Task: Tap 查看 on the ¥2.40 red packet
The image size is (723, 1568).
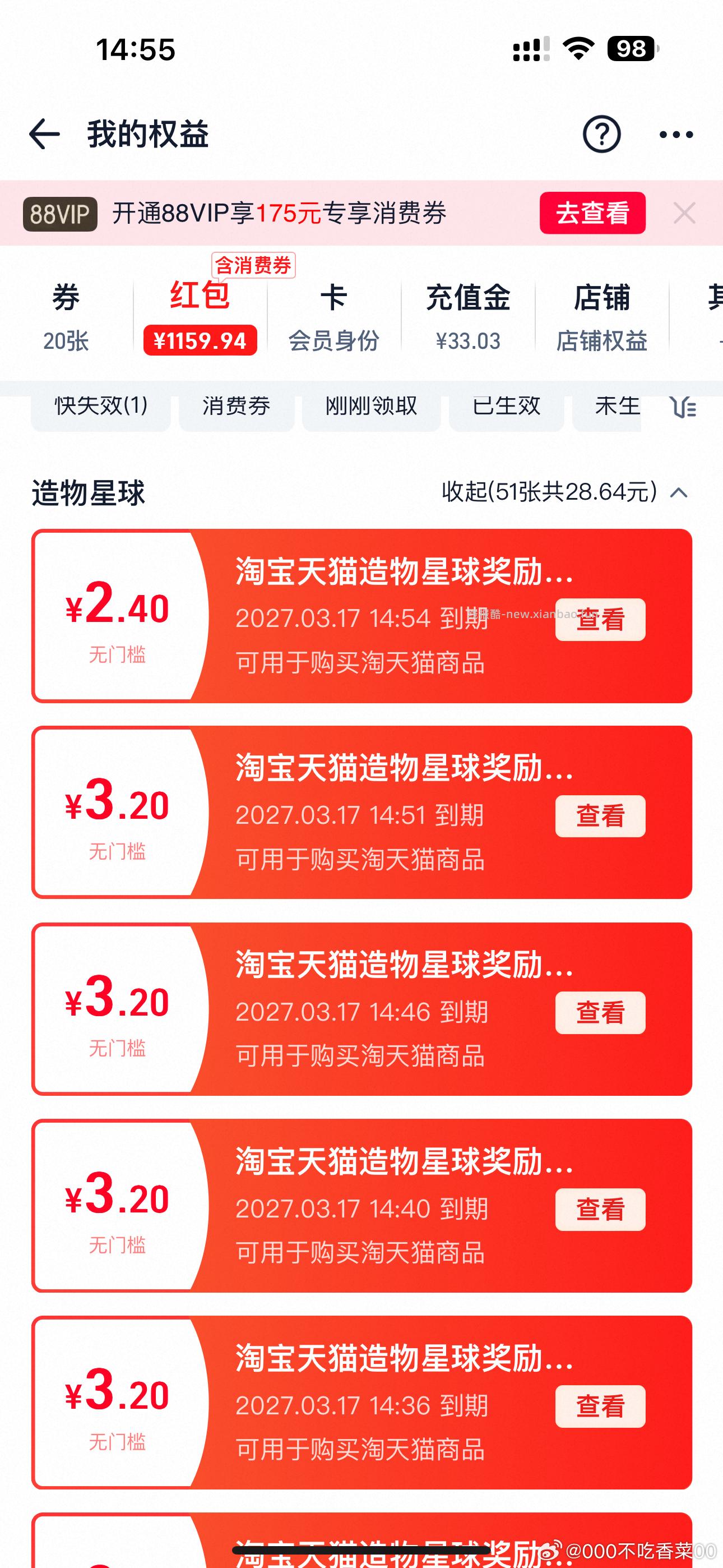Action: click(x=600, y=620)
